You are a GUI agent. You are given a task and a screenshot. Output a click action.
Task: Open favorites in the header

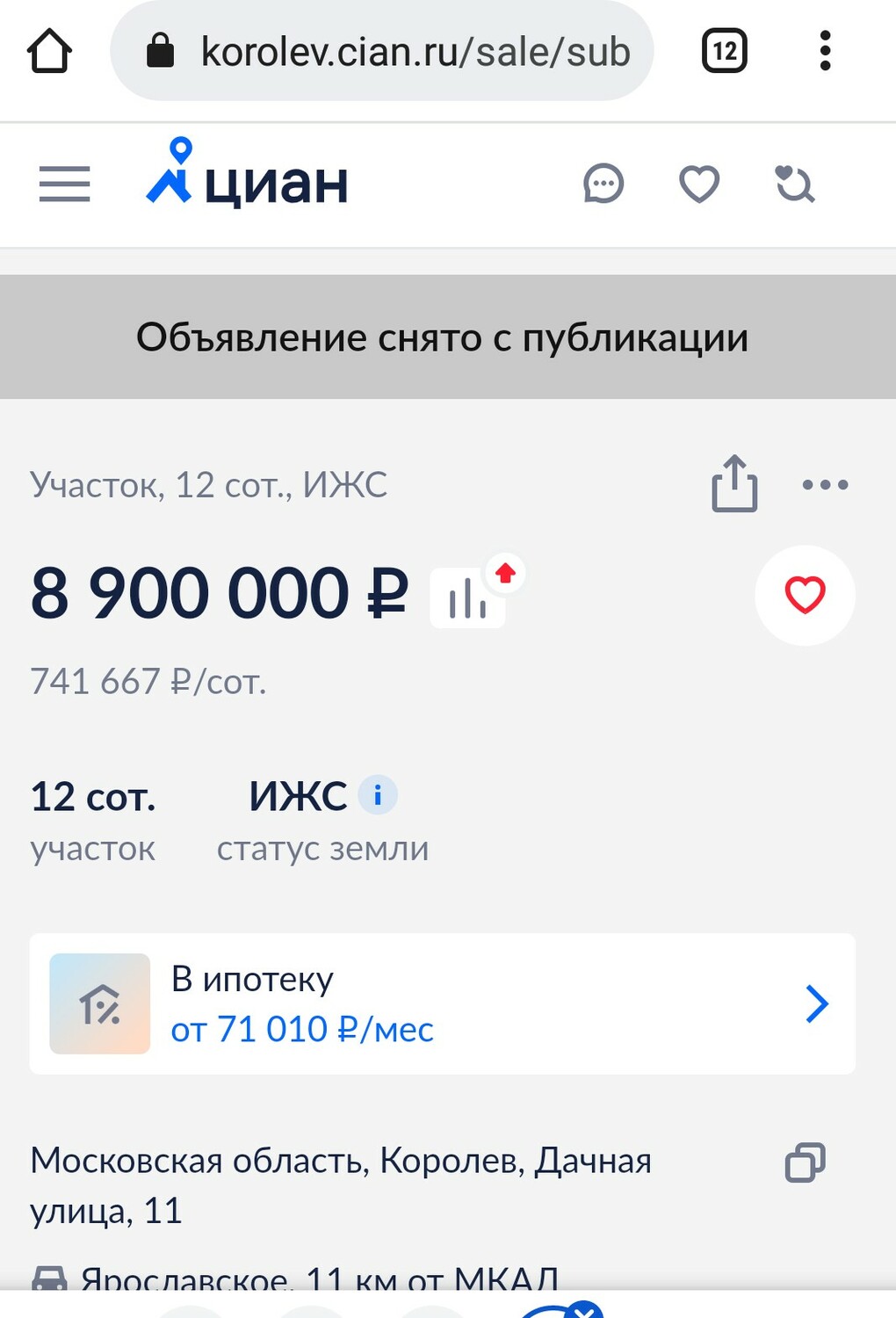coord(699,185)
